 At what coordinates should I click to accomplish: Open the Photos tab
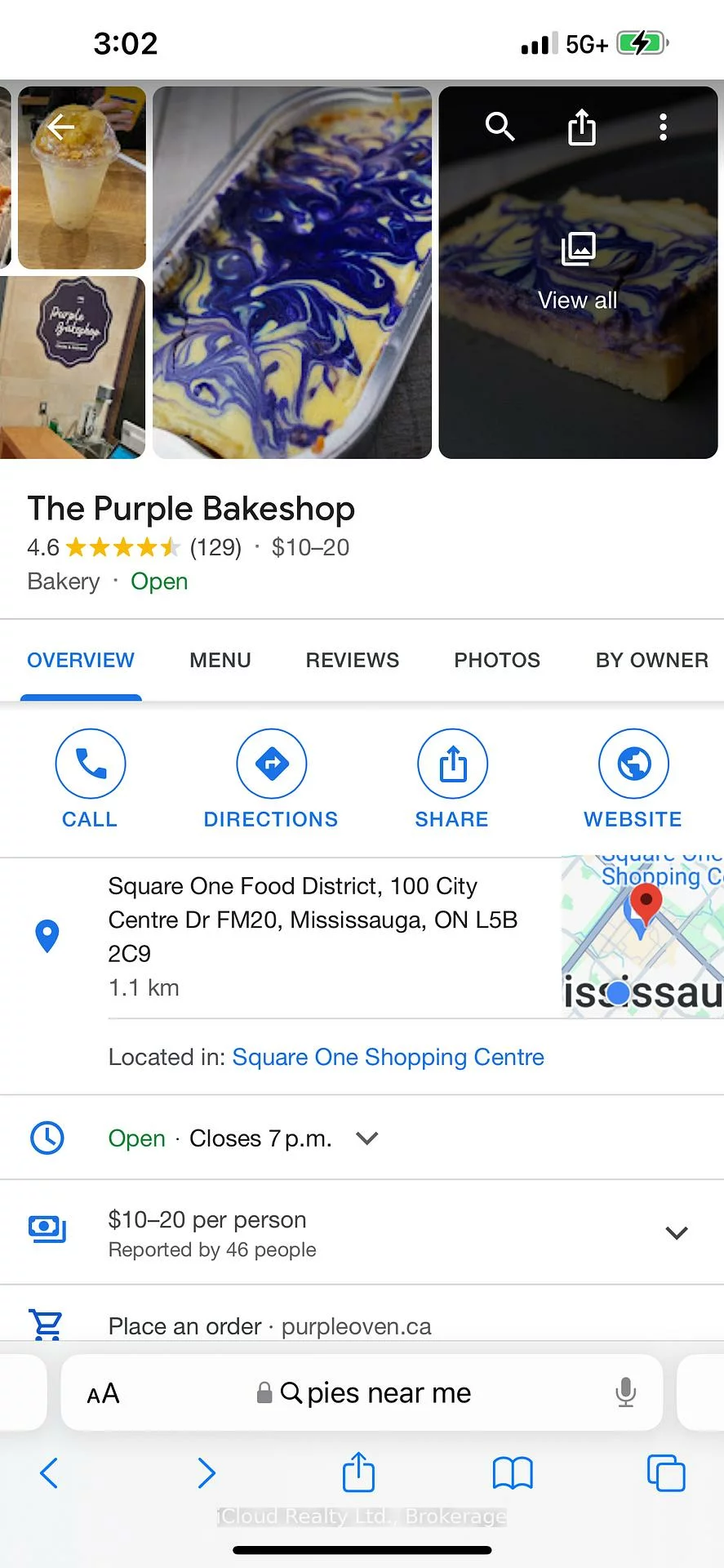[497, 660]
